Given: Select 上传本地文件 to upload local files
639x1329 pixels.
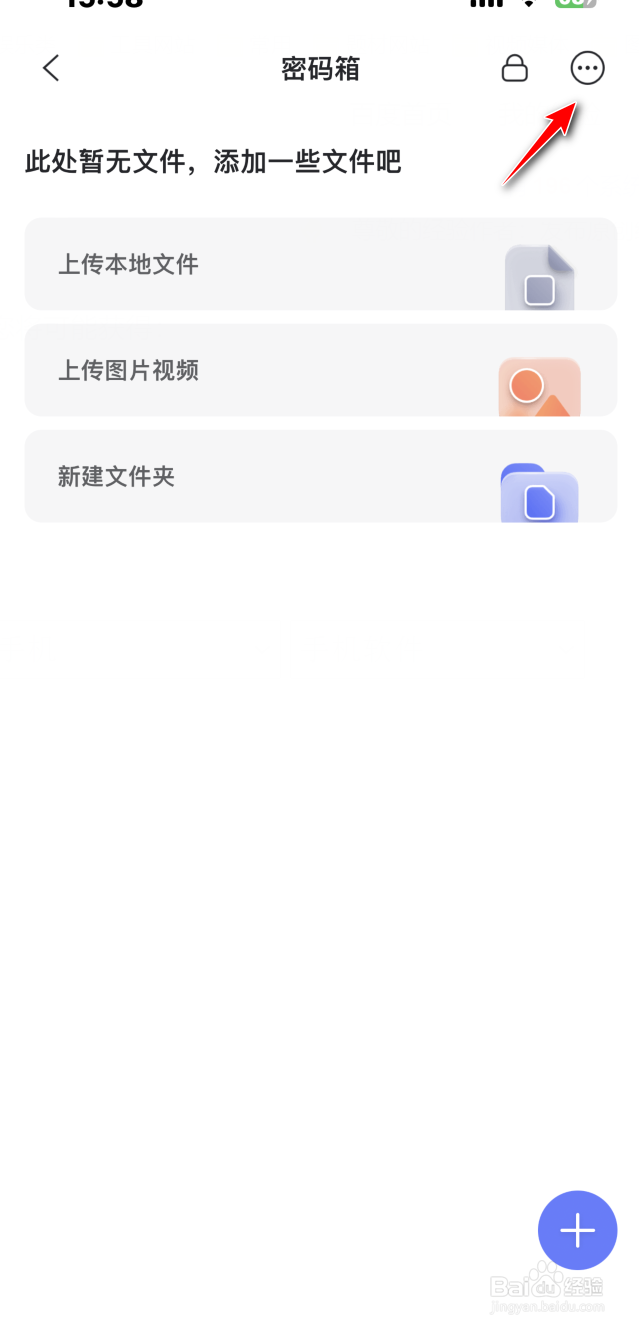Looking at the screenshot, I should click(320, 264).
